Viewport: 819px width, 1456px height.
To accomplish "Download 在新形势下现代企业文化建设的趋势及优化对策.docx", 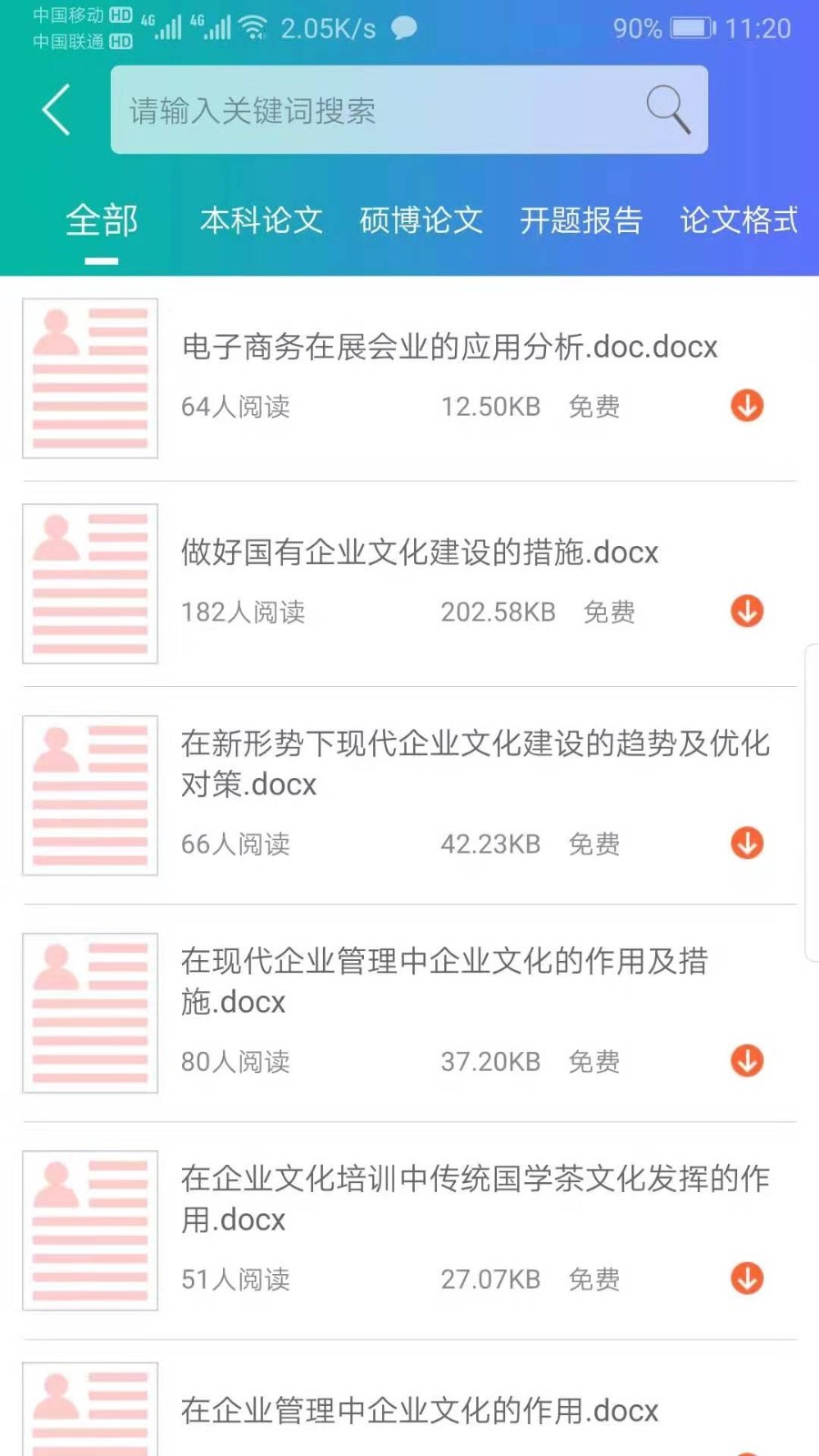I will click(745, 844).
